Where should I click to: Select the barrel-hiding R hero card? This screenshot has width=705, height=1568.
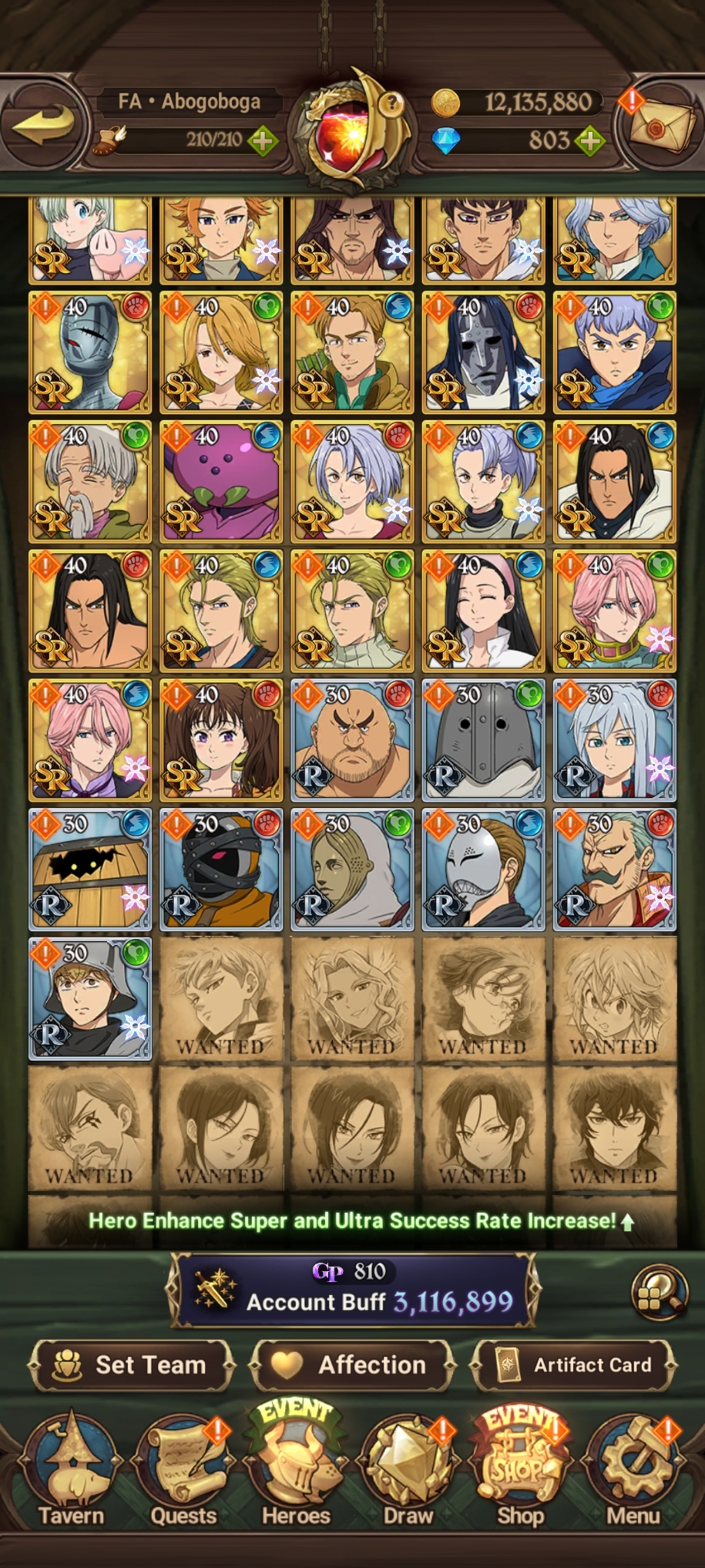coord(90,869)
